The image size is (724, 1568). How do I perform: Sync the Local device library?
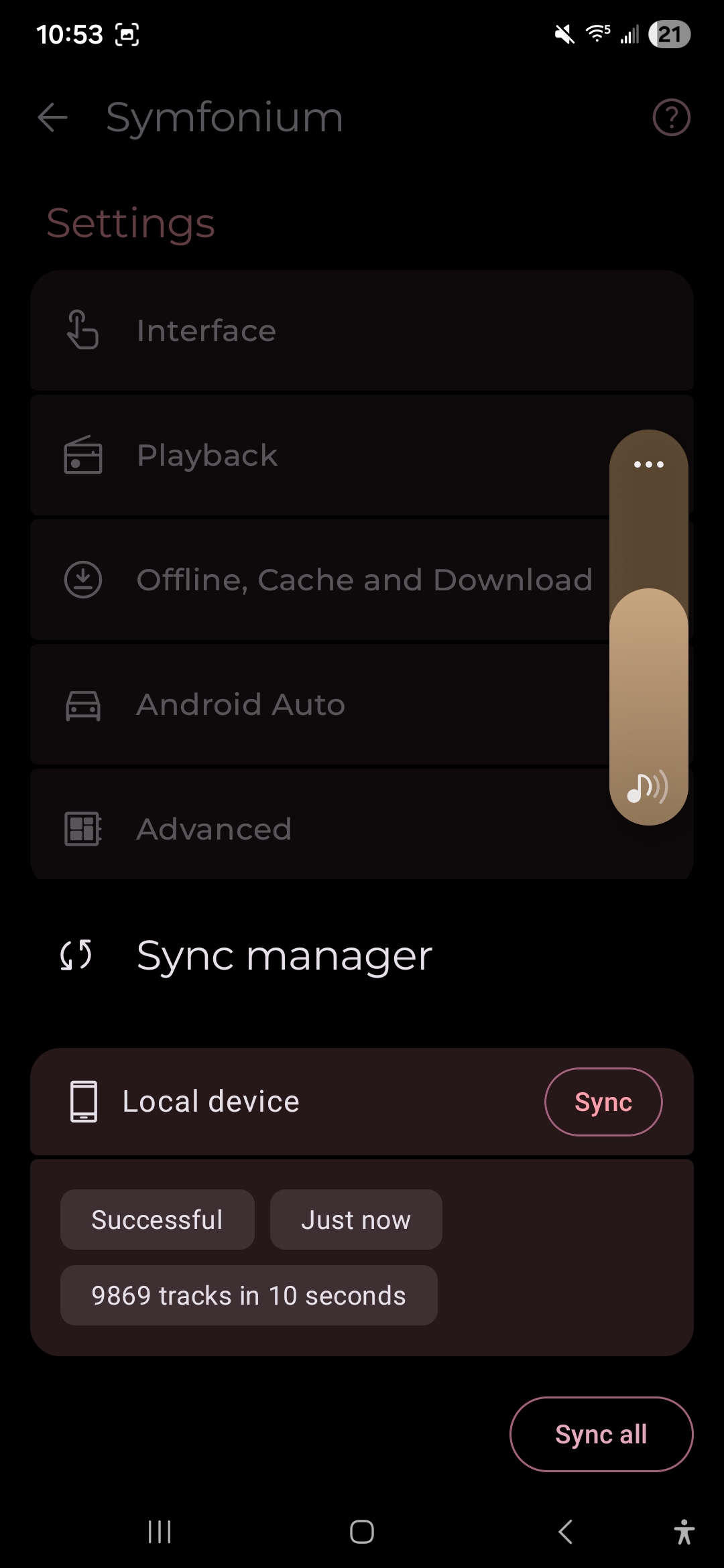pos(603,1102)
